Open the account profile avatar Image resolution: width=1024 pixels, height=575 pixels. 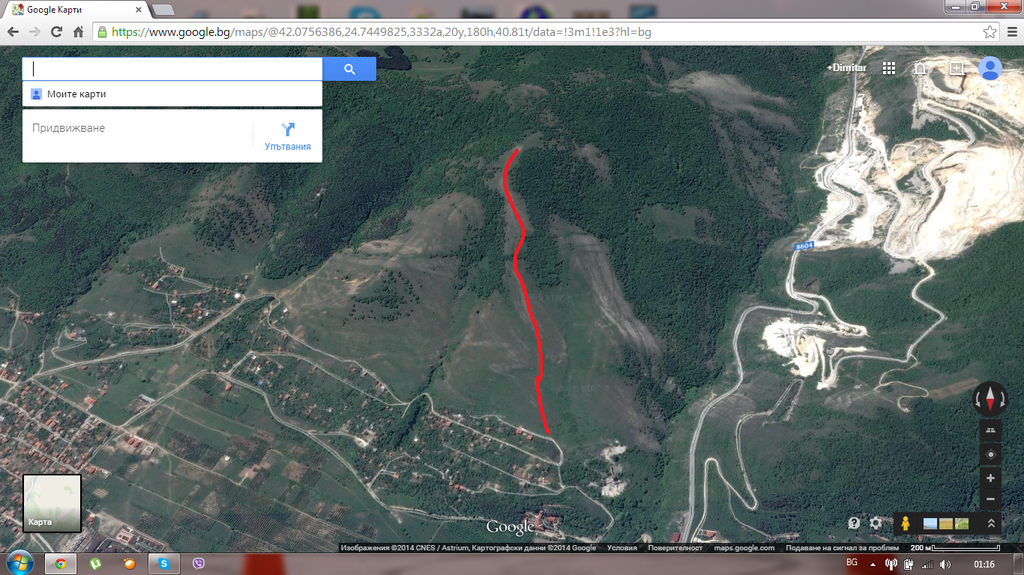point(990,68)
